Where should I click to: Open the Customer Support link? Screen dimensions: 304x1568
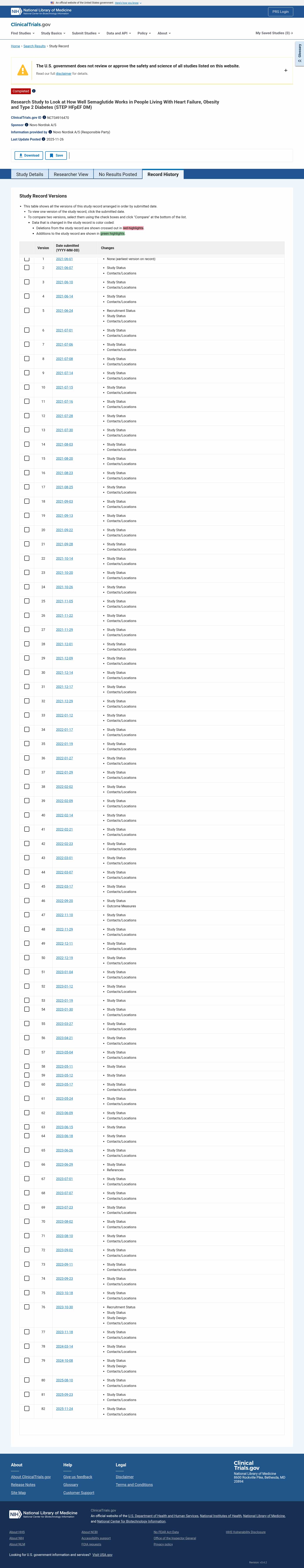[x=79, y=1493]
